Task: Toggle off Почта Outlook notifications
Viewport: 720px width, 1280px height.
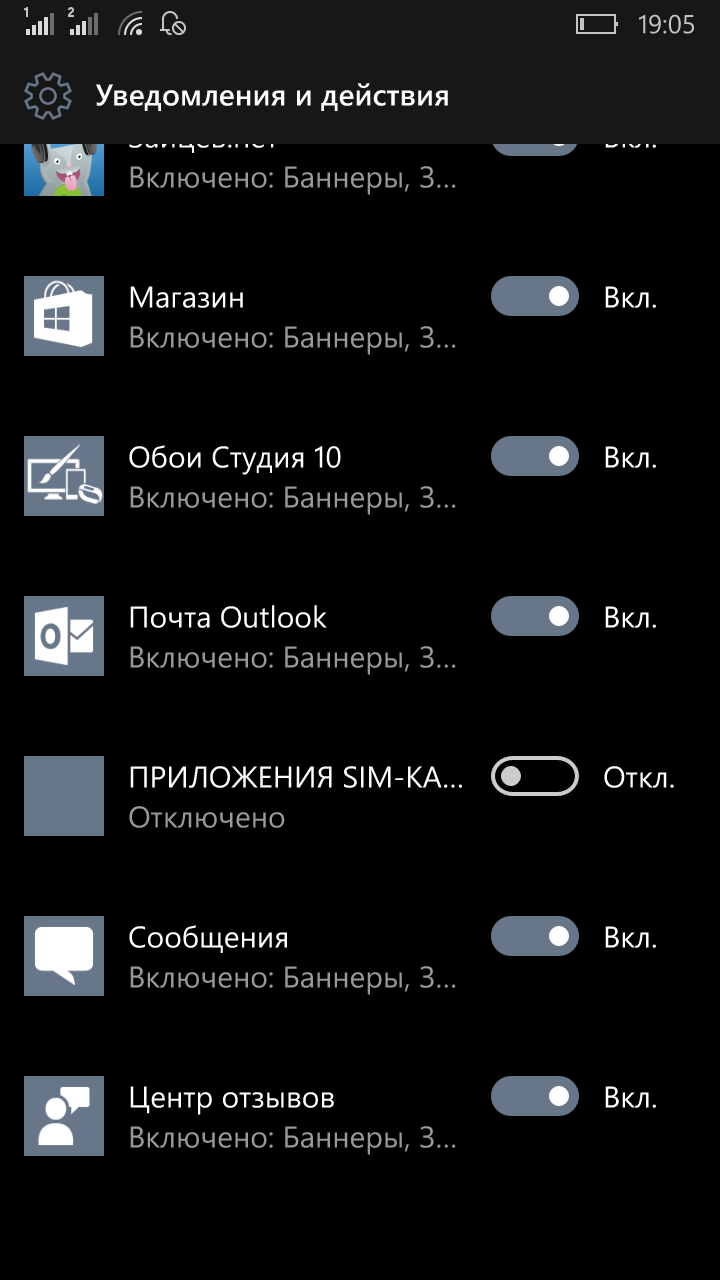Action: [x=535, y=616]
